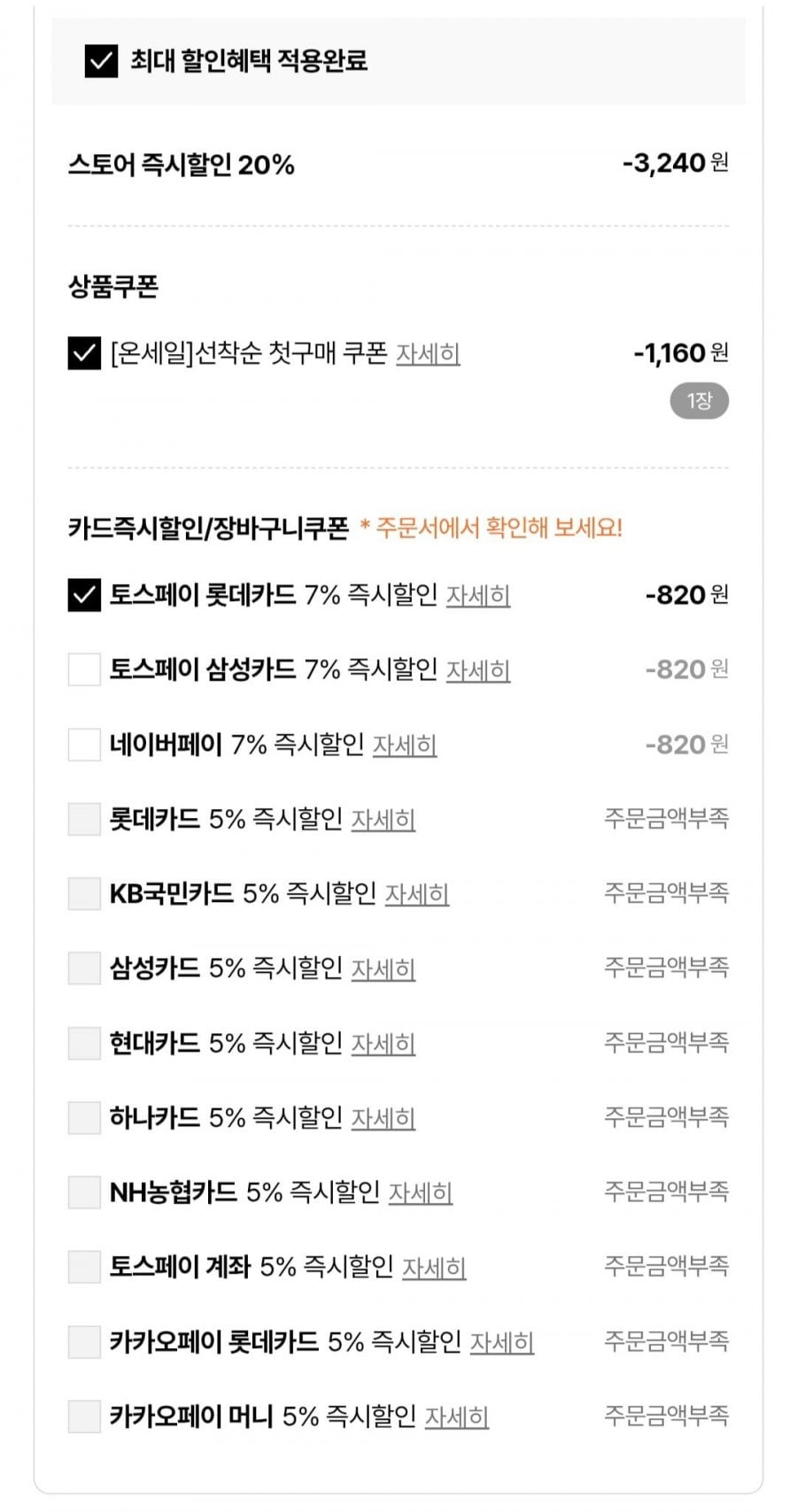Select 토스페이 삼성카드 7% 즉시할인 checkbox

(x=84, y=669)
